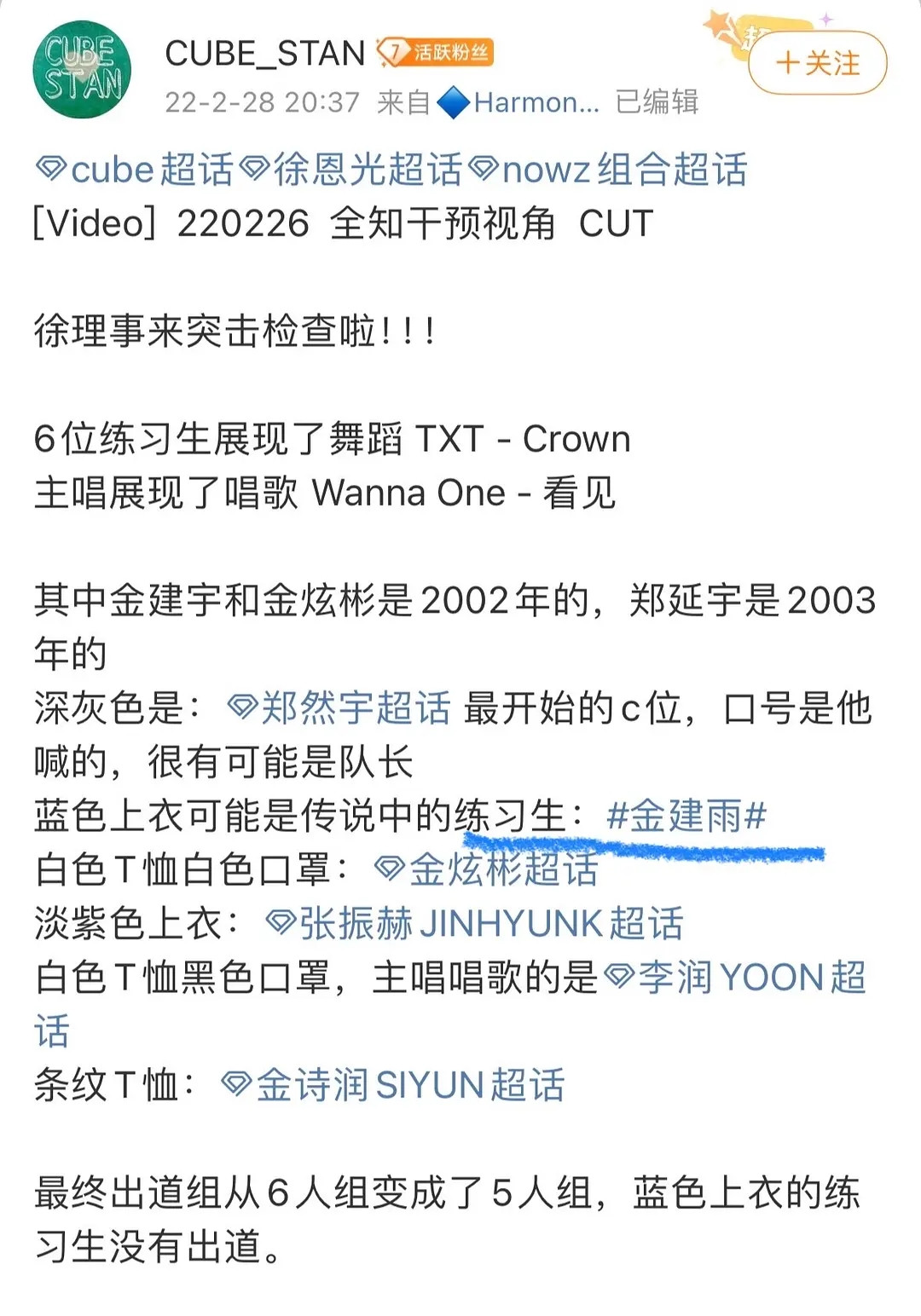Open the 李润YOON超话 link
Image resolution: width=921 pixels, height=1316 pixels.
pos(735,977)
